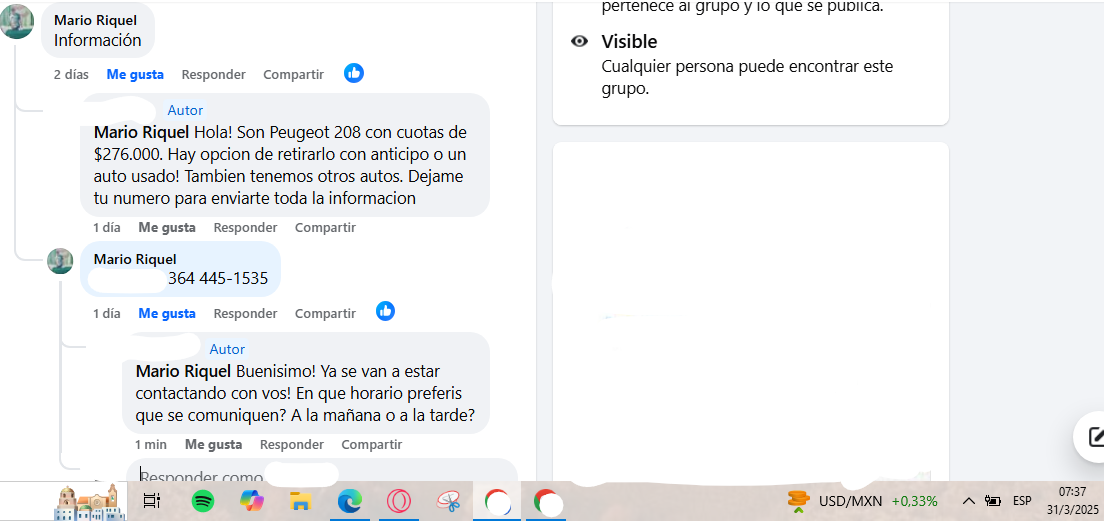
Task: Like the 'Buenisimo!' reply
Action: pyautogui.click(x=213, y=444)
